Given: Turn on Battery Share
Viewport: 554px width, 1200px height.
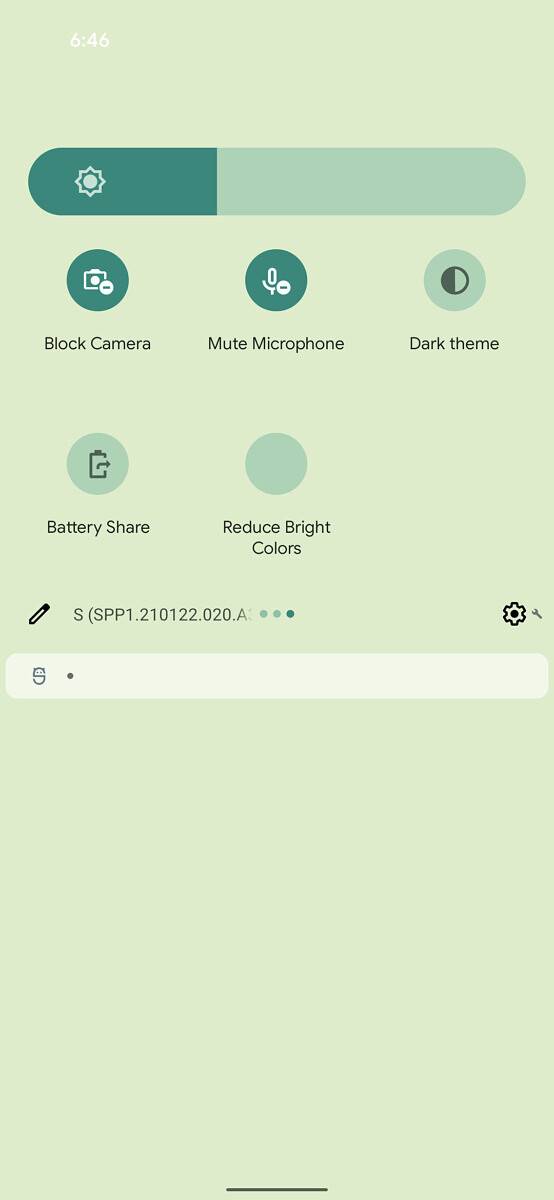Looking at the screenshot, I should [x=98, y=464].
